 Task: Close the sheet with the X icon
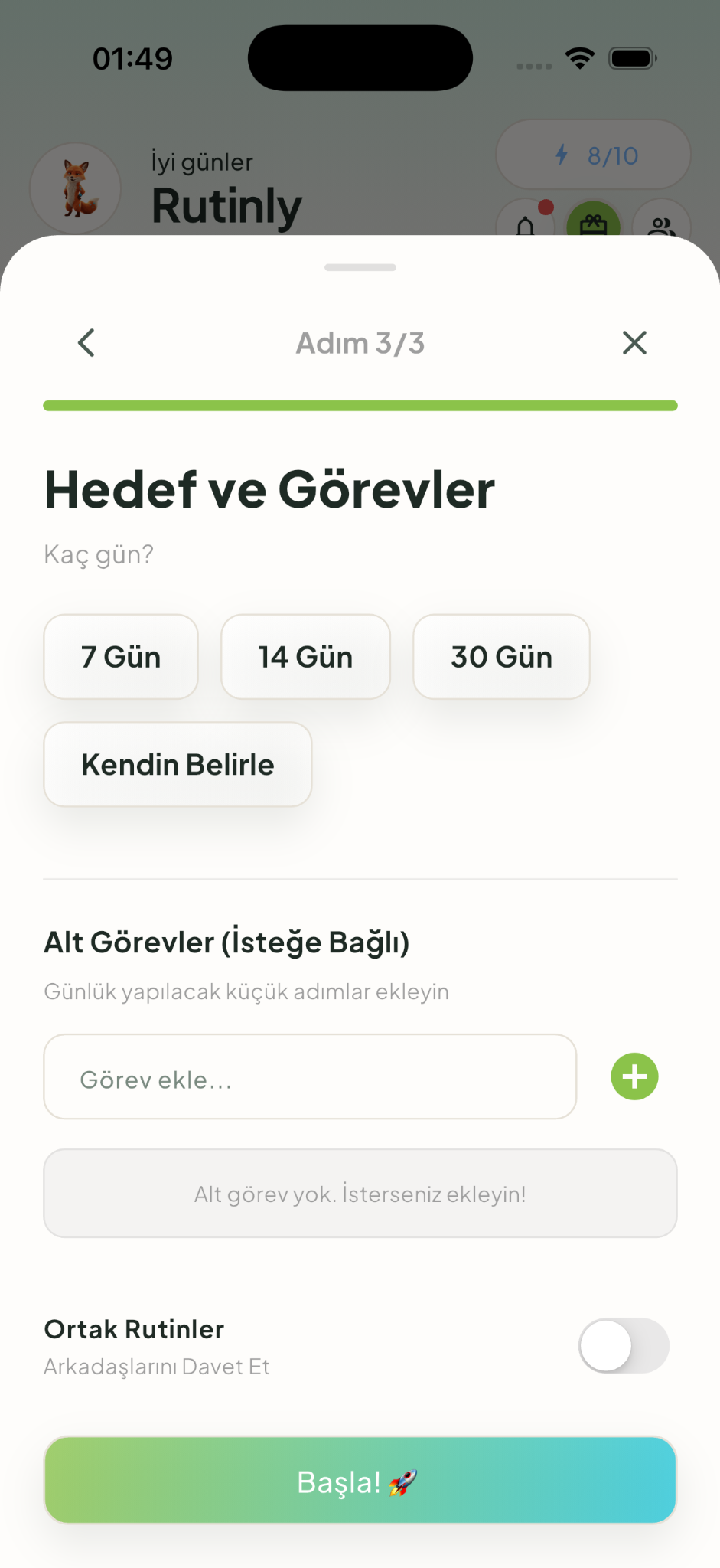coord(634,342)
